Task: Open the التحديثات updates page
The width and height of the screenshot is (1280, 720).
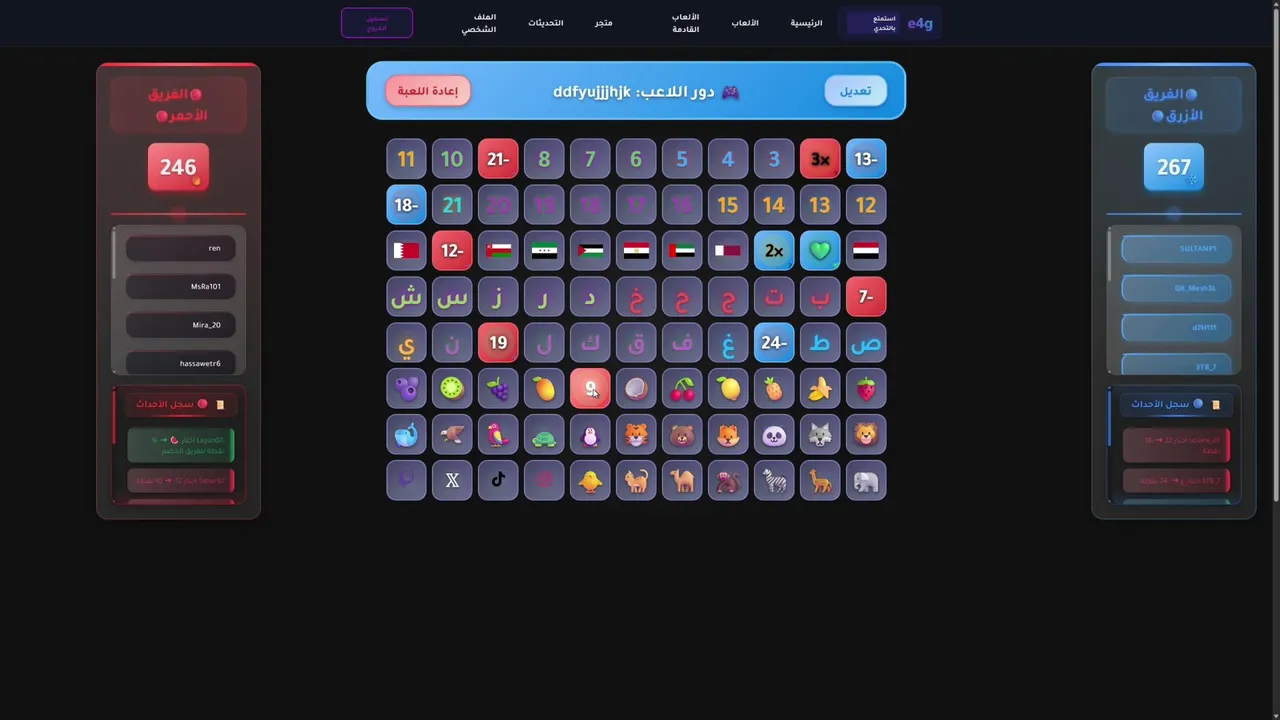Action: (x=546, y=23)
